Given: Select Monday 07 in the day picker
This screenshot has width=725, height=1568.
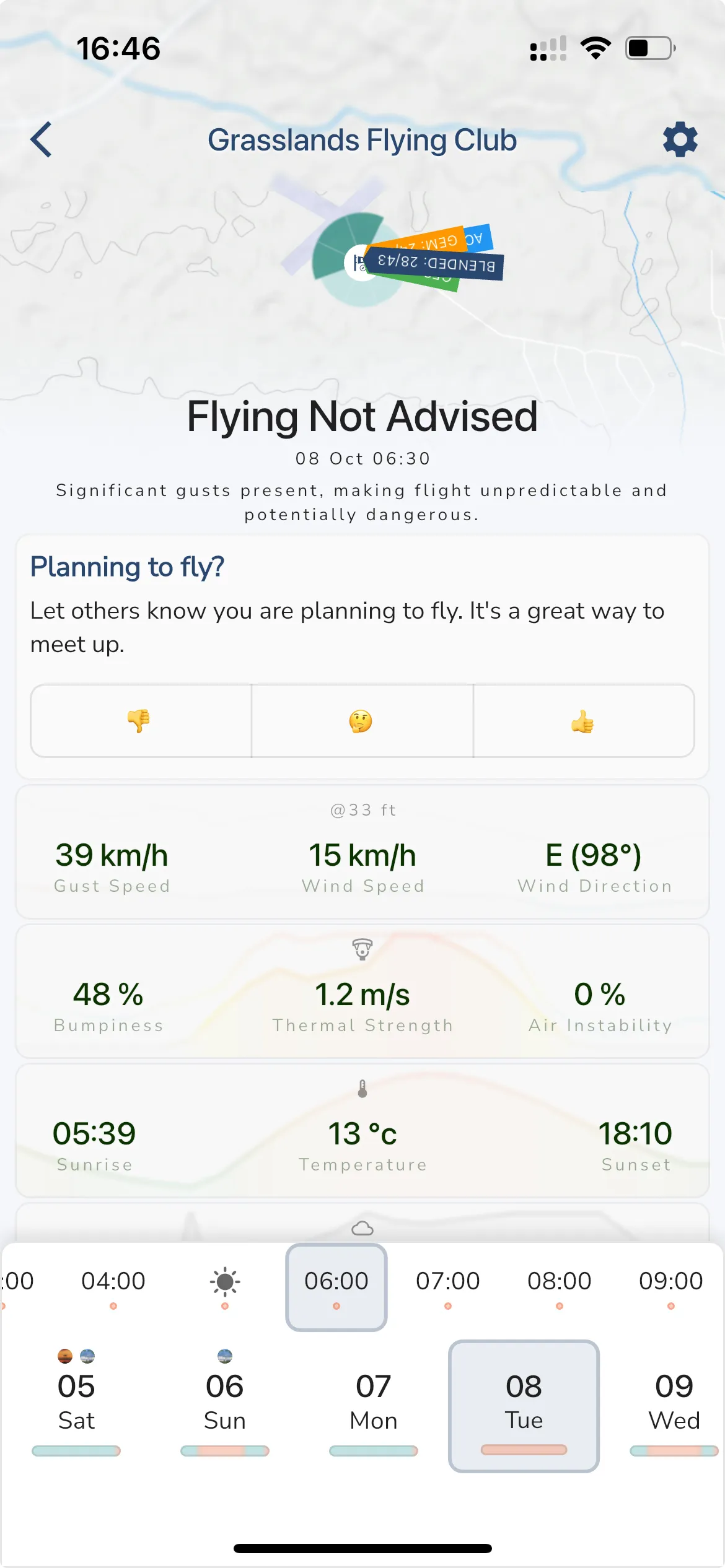Looking at the screenshot, I should point(373,1401).
